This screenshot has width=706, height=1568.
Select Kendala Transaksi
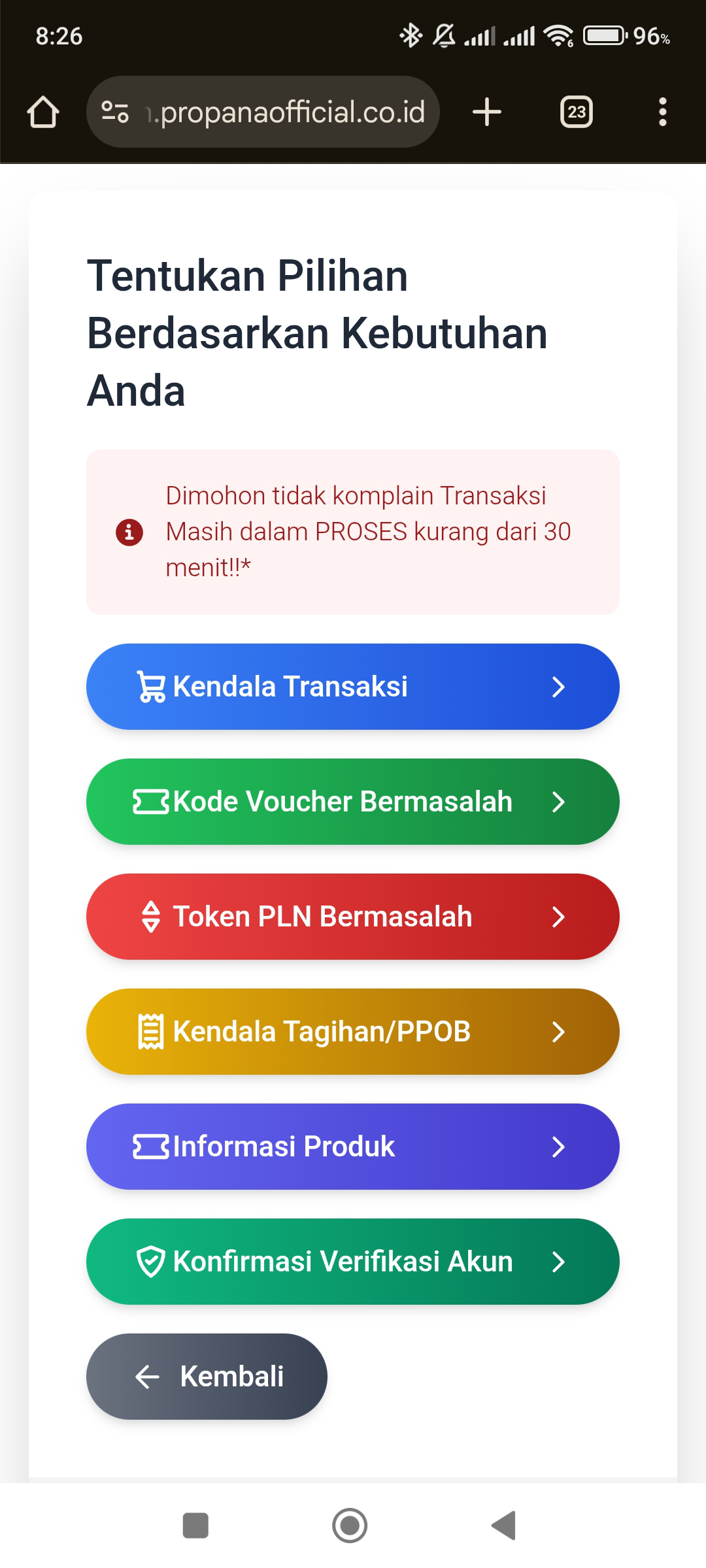coord(353,687)
